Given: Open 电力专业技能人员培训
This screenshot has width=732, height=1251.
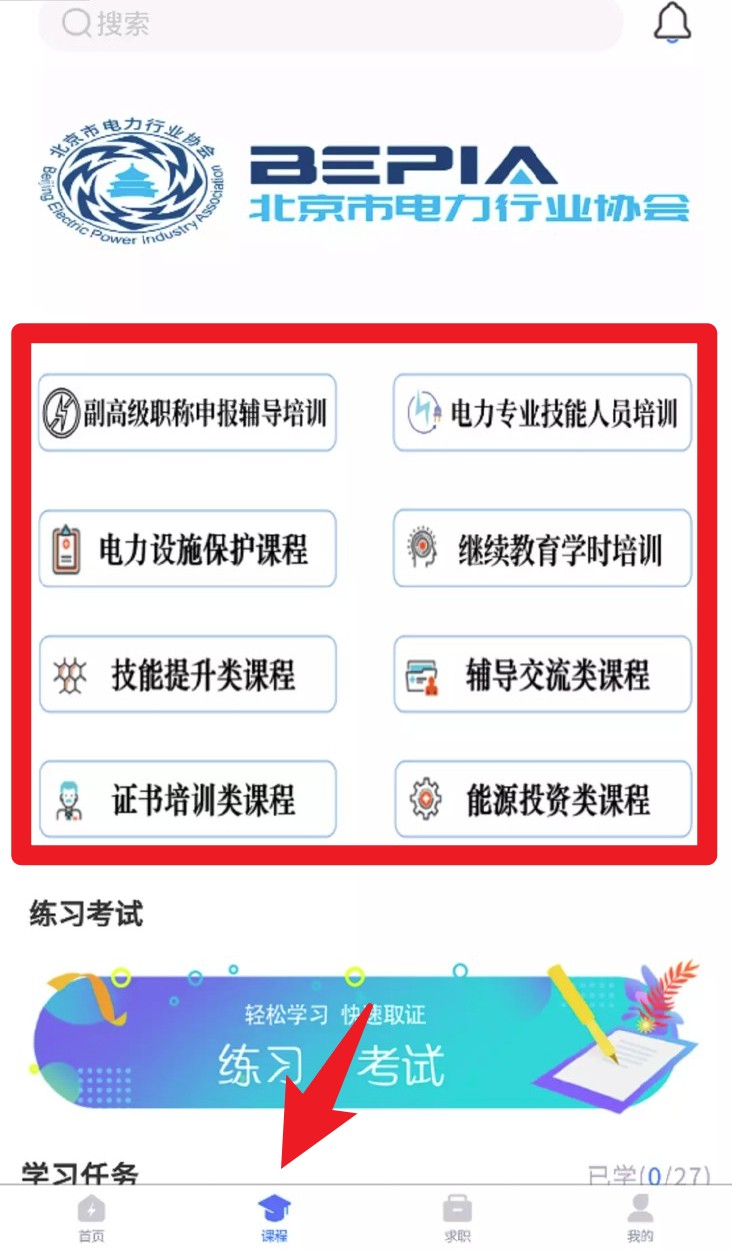Looking at the screenshot, I should click(542, 412).
